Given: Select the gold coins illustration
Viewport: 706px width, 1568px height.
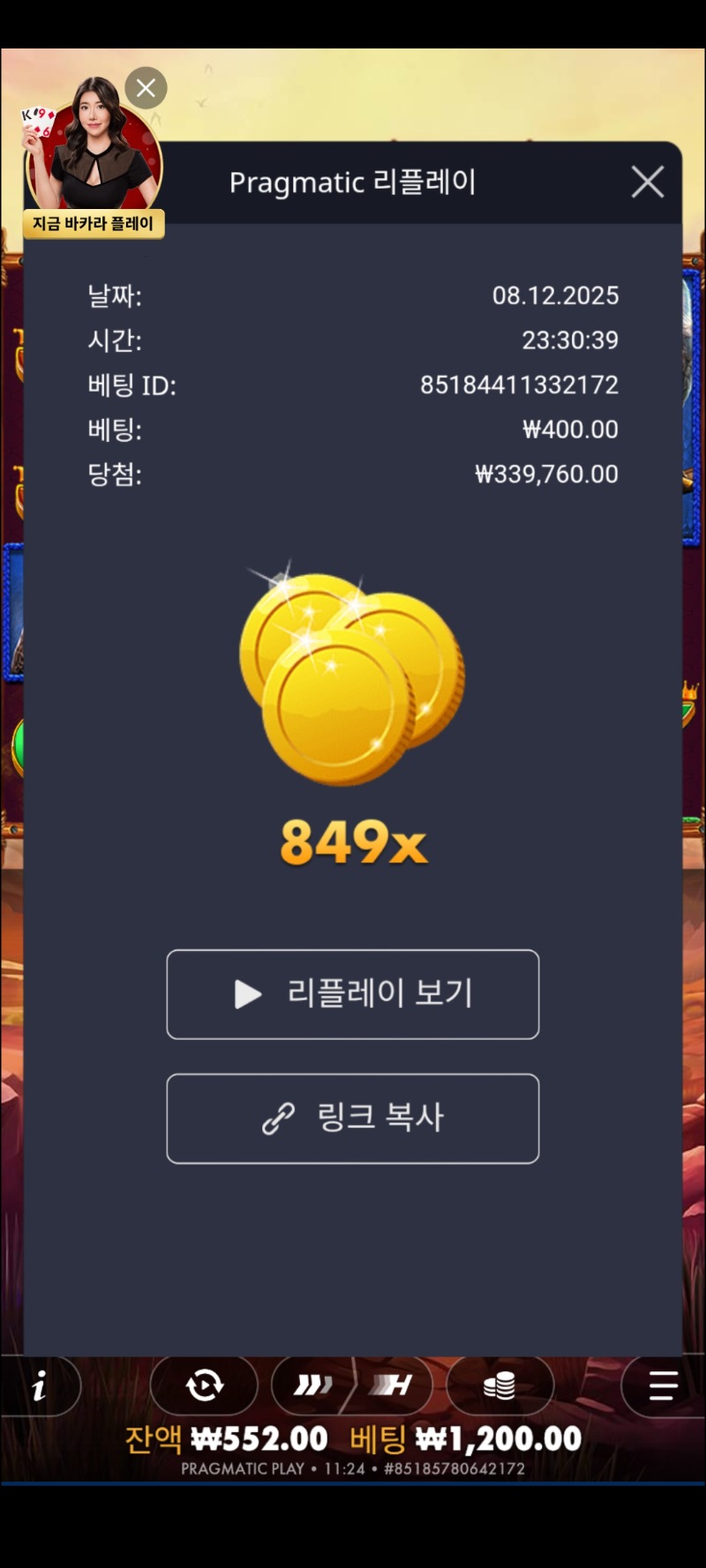Looking at the screenshot, I should [353, 675].
